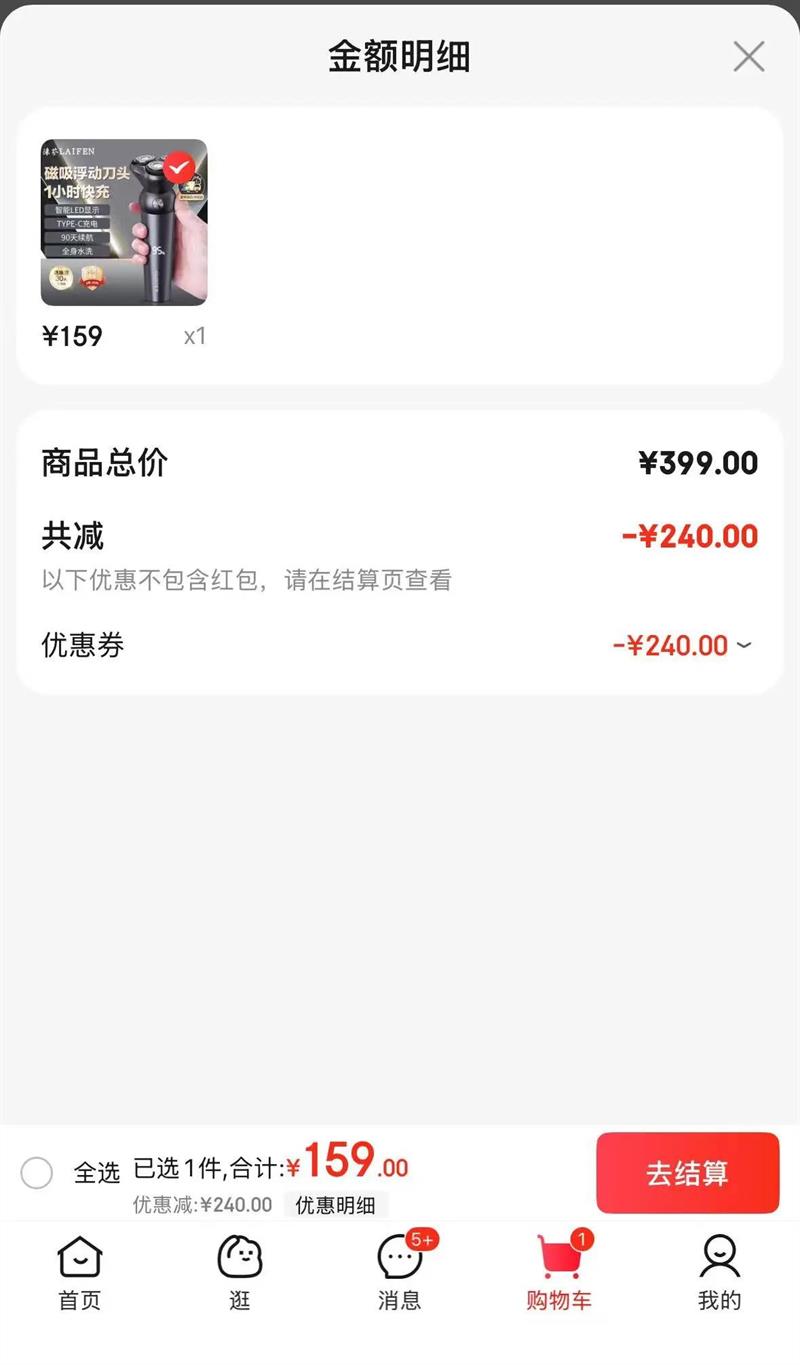Go to the 首页 tab
Image resolution: width=800 pixels, height=1365 pixels.
tap(80, 1273)
